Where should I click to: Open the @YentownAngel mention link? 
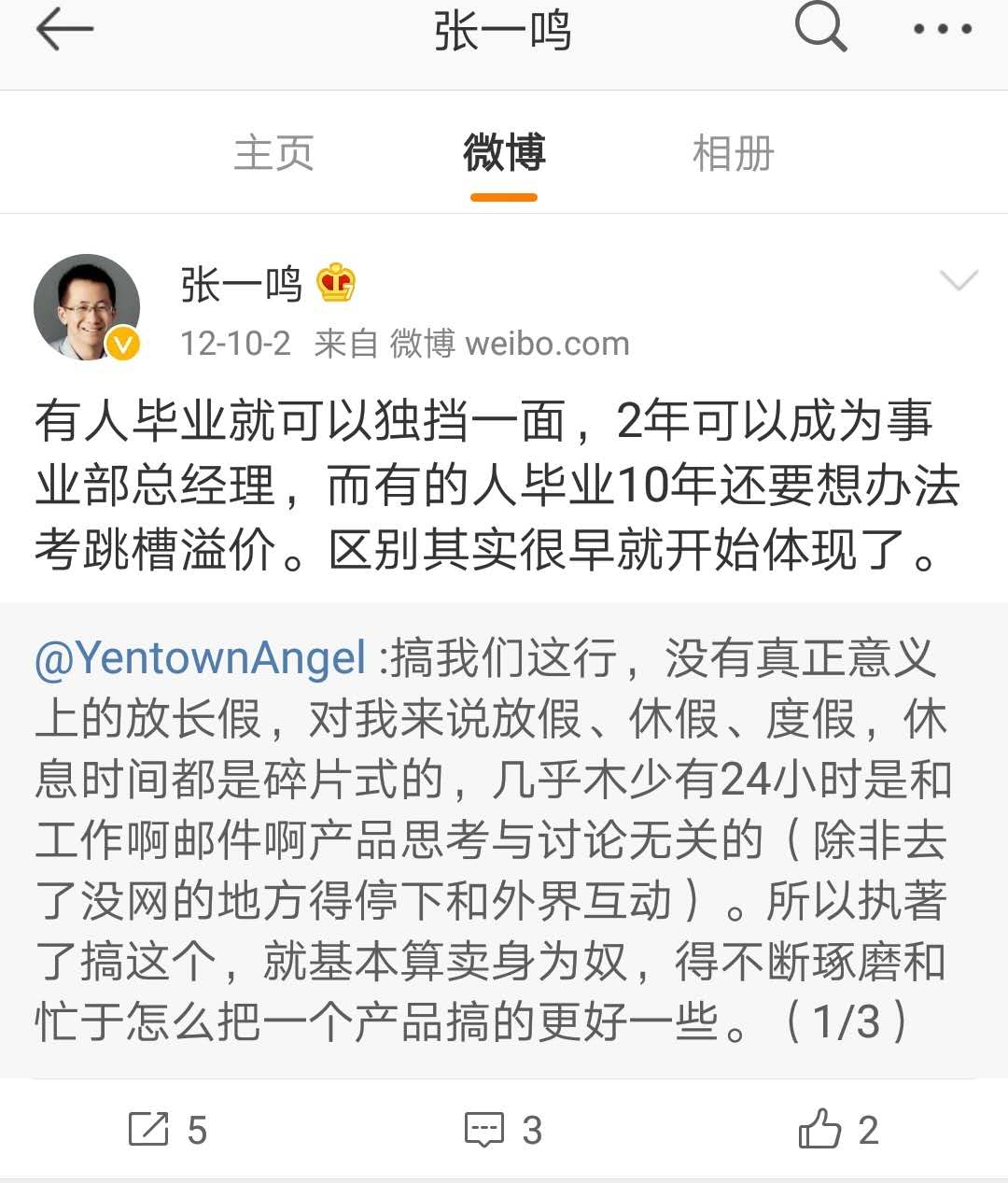pos(200,658)
